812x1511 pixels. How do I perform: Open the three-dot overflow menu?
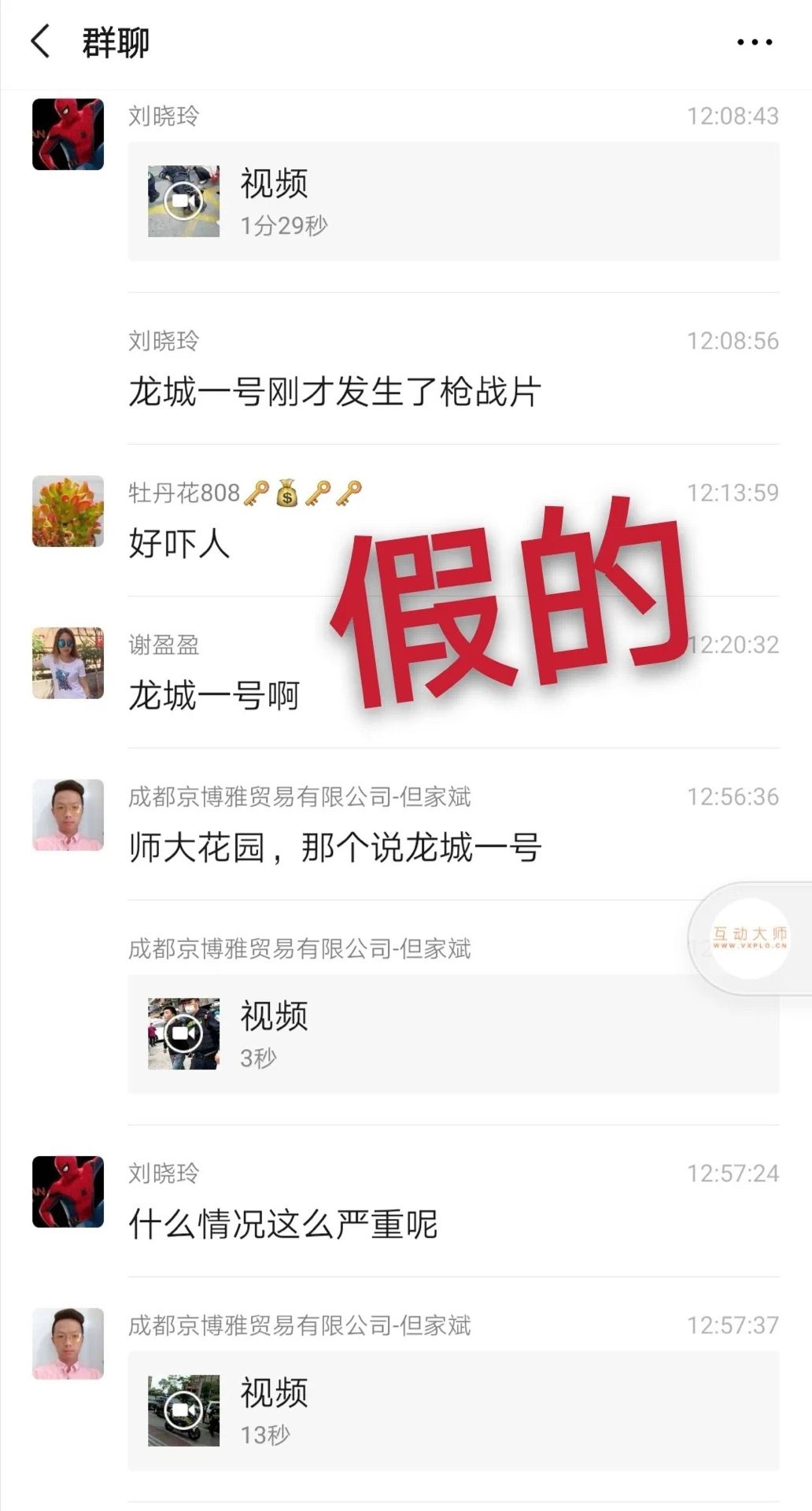coord(754,42)
